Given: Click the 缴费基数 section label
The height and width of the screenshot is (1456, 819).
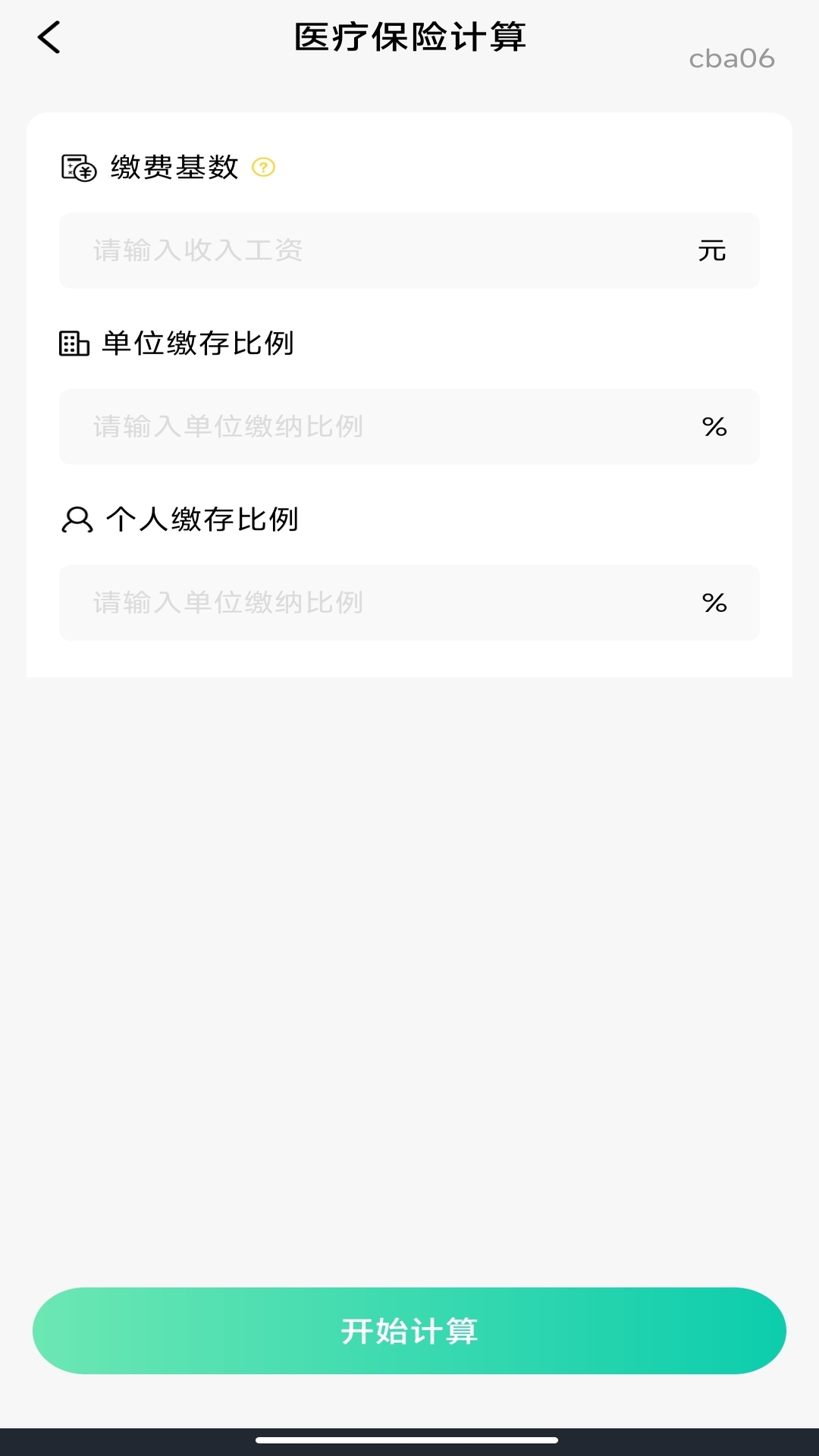Looking at the screenshot, I should click(x=172, y=168).
